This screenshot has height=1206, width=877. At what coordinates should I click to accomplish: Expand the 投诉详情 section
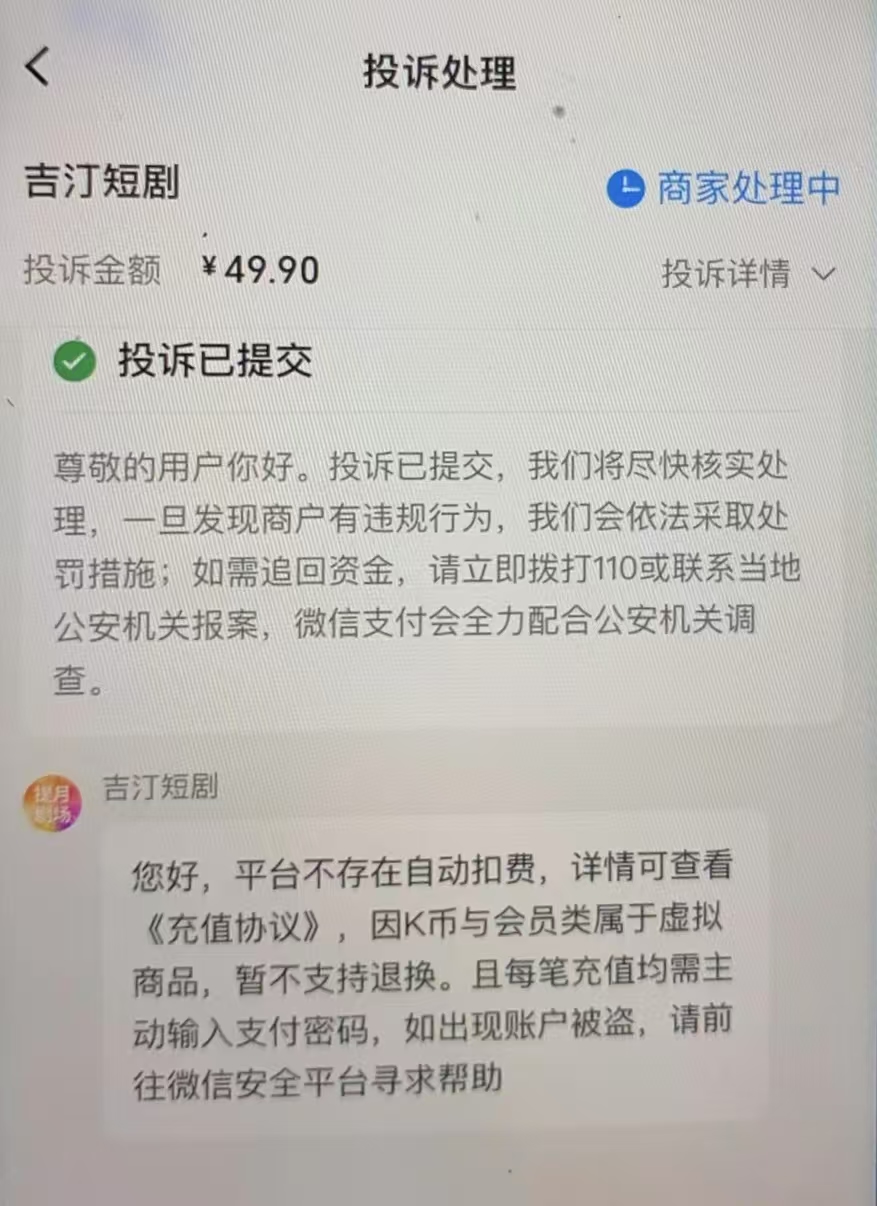coord(747,273)
